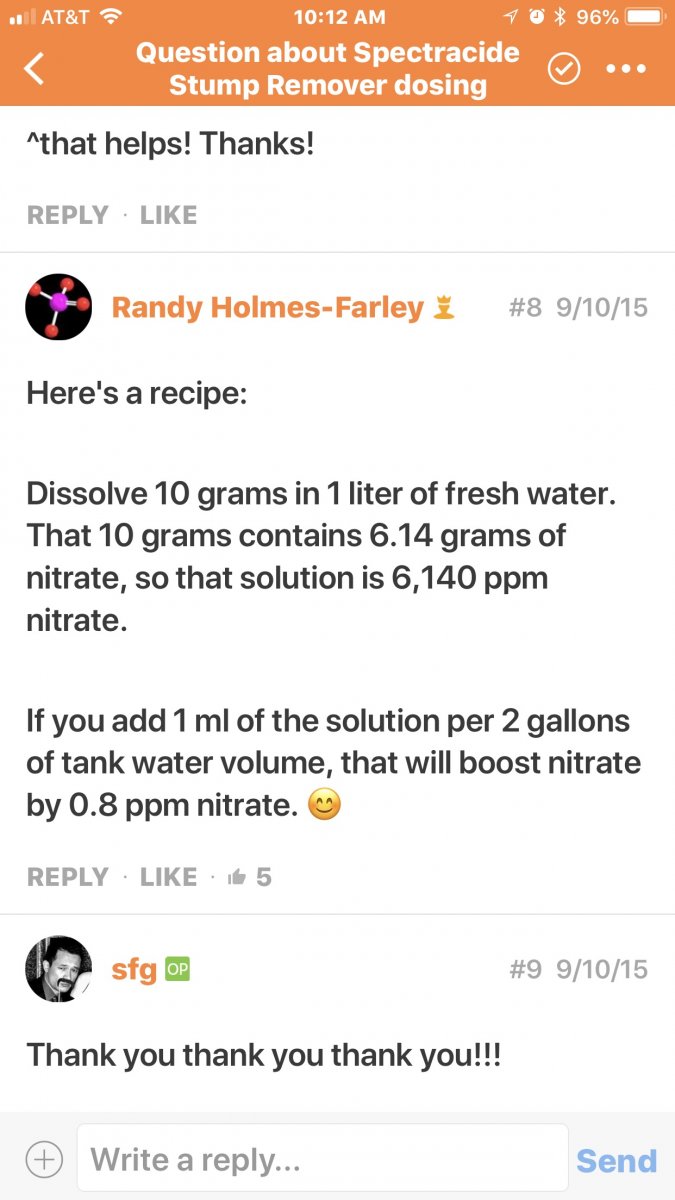The image size is (675, 1200).
Task: Open the three-dot overflow menu
Action: click(627, 69)
